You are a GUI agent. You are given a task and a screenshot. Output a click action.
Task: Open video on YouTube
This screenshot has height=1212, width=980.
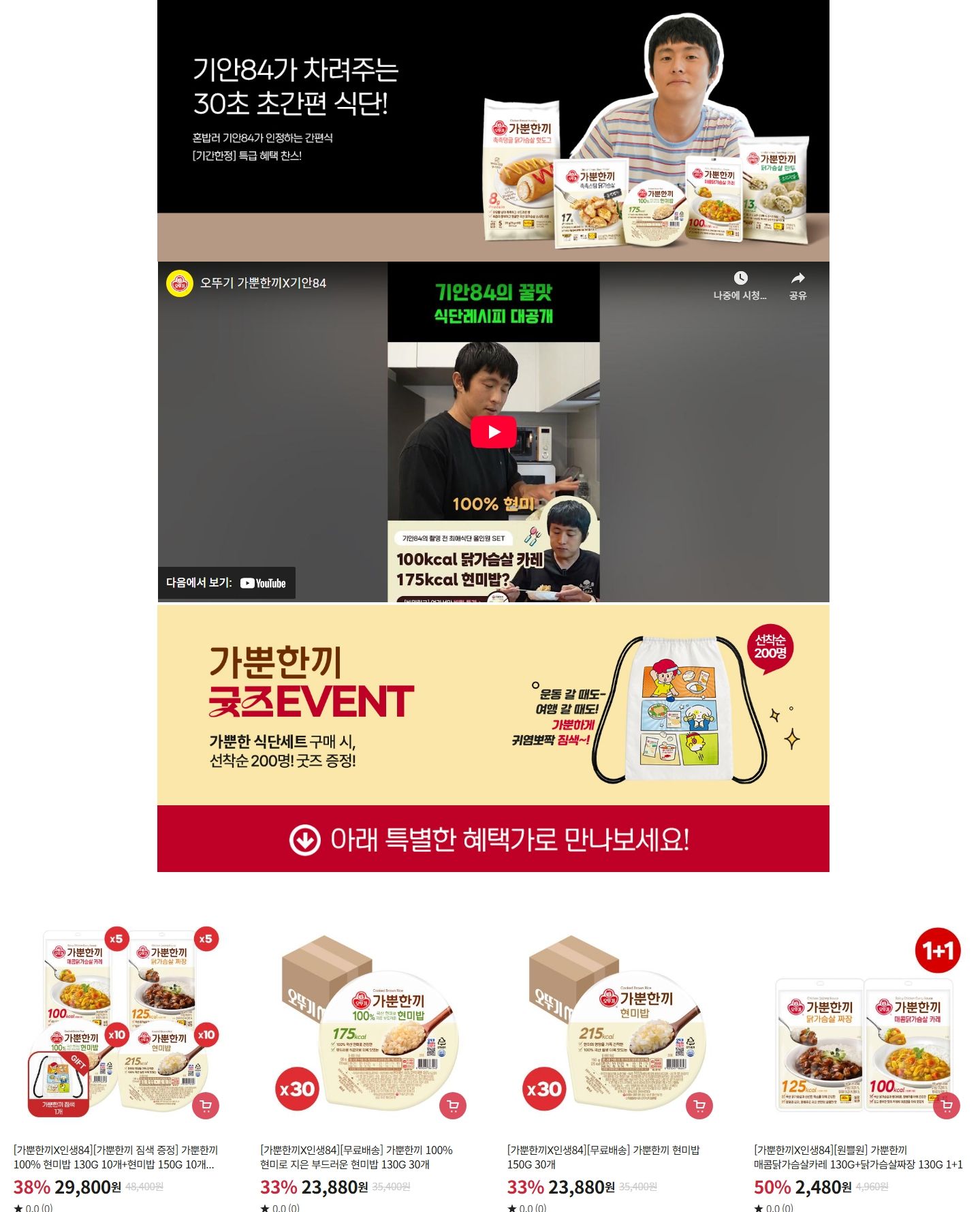coord(227,582)
